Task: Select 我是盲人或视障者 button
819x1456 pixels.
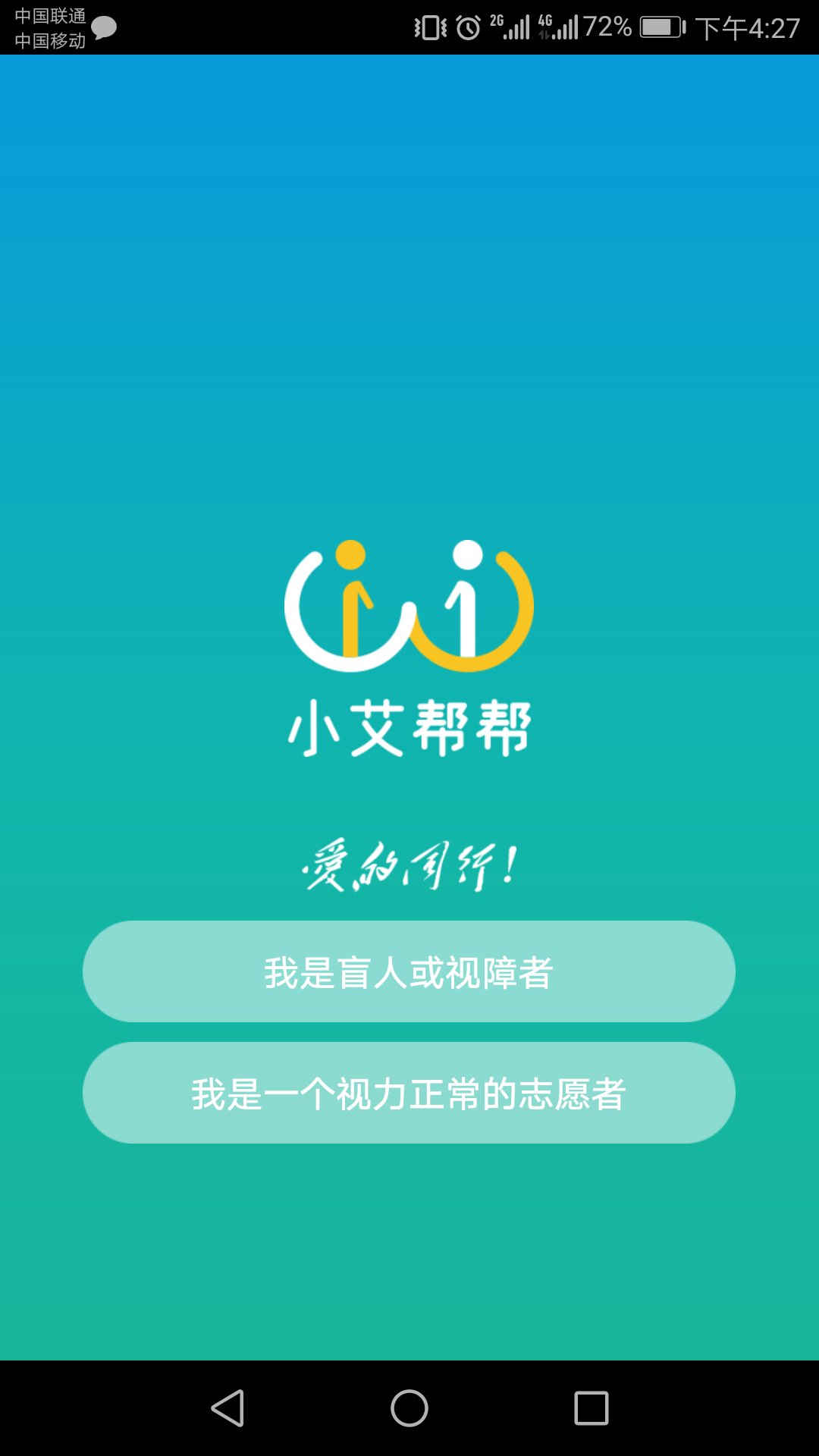Action: pos(409,971)
